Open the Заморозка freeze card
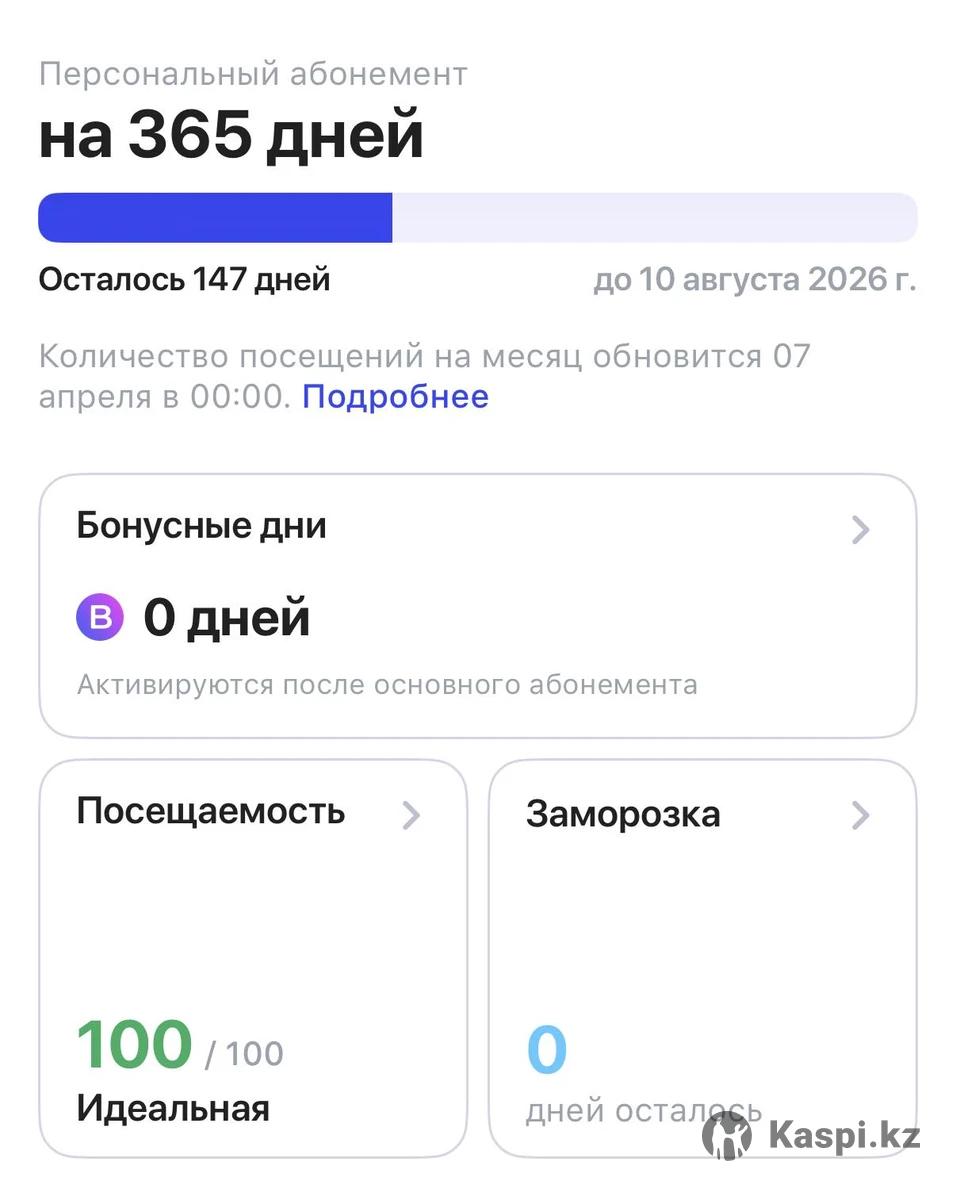Screen dimensions: 956x1200 click(702, 957)
